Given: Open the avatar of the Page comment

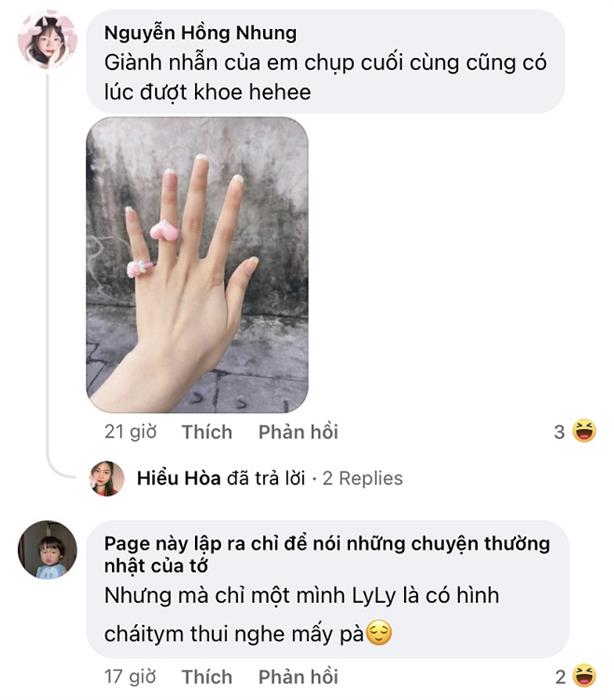Looking at the screenshot, I should [47, 550].
